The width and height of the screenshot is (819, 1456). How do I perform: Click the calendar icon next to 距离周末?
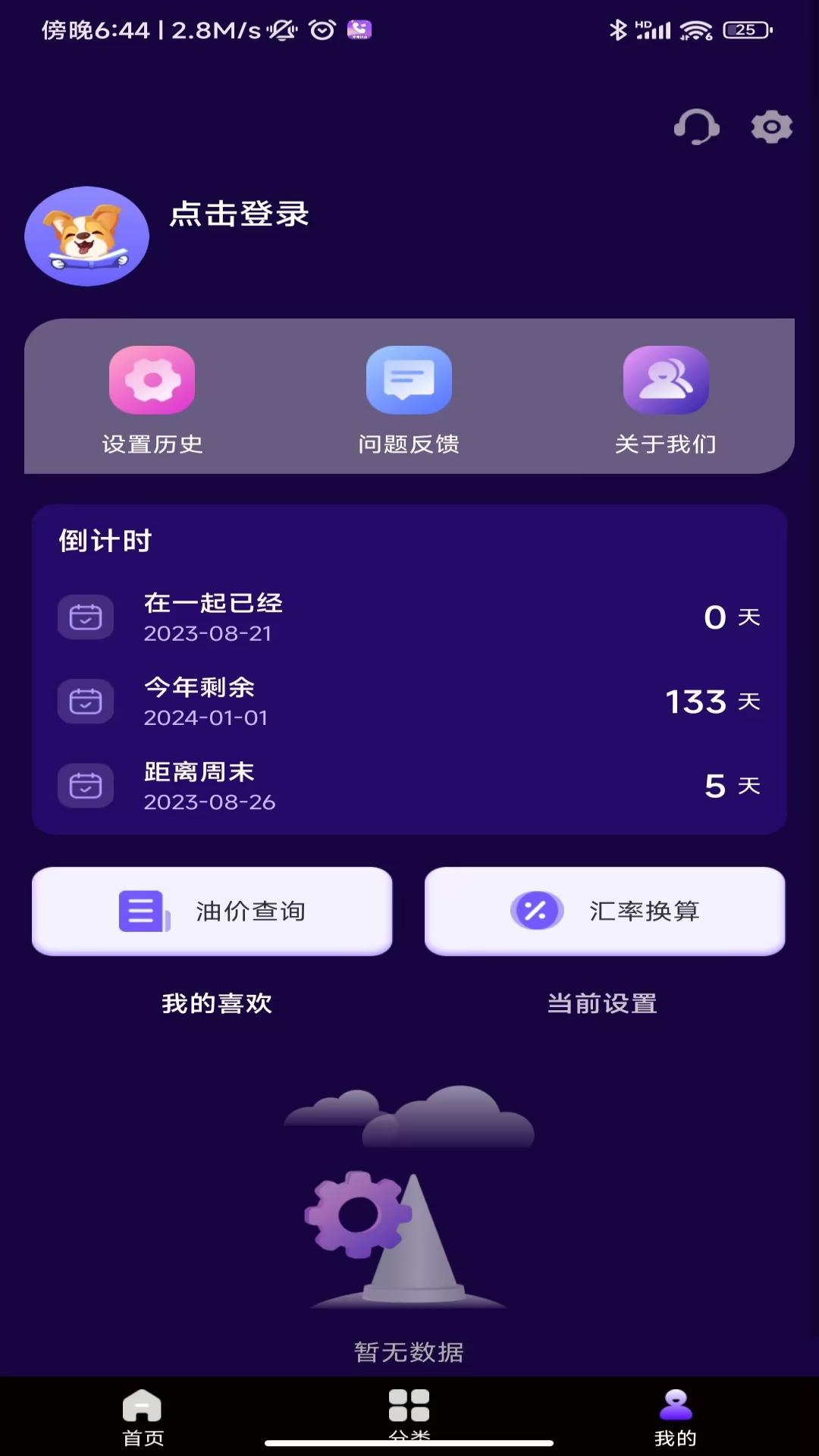pos(86,786)
